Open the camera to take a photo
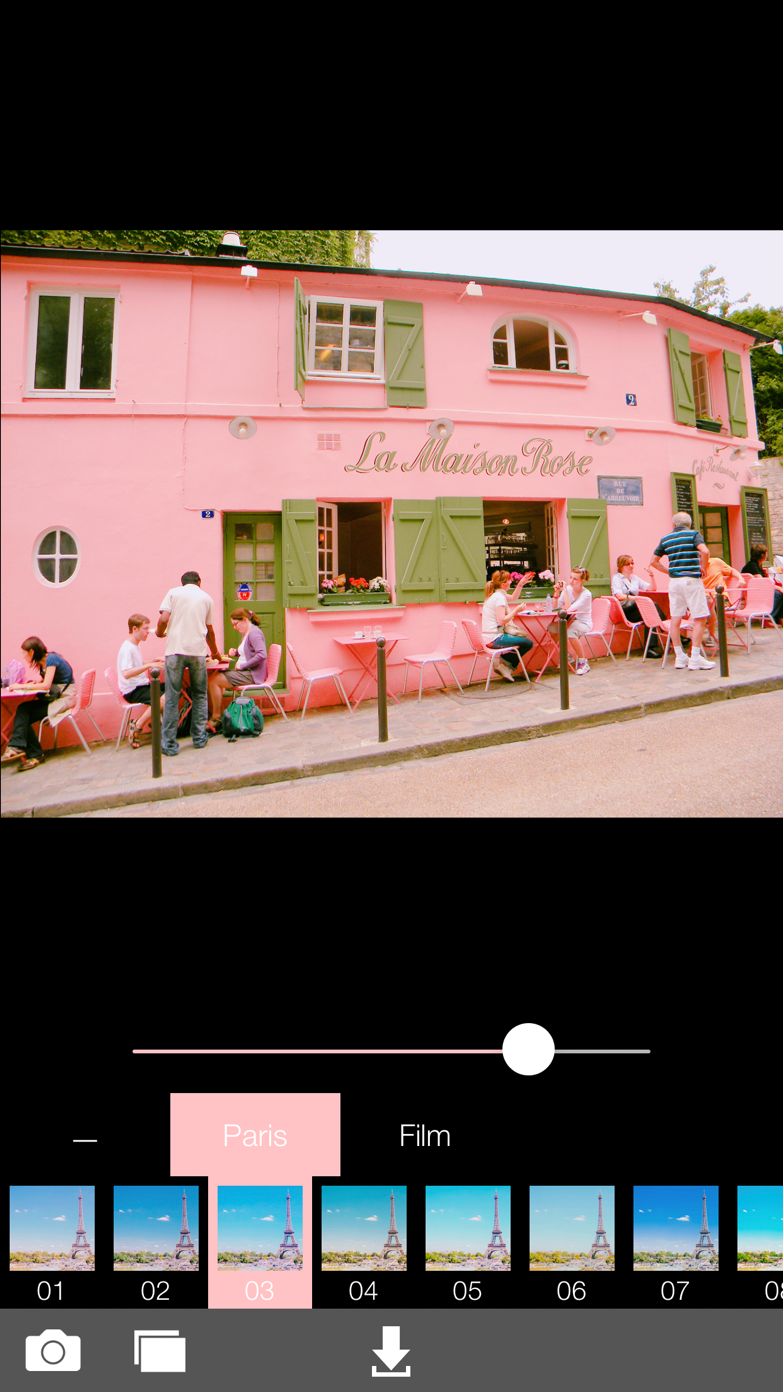 53,1351
